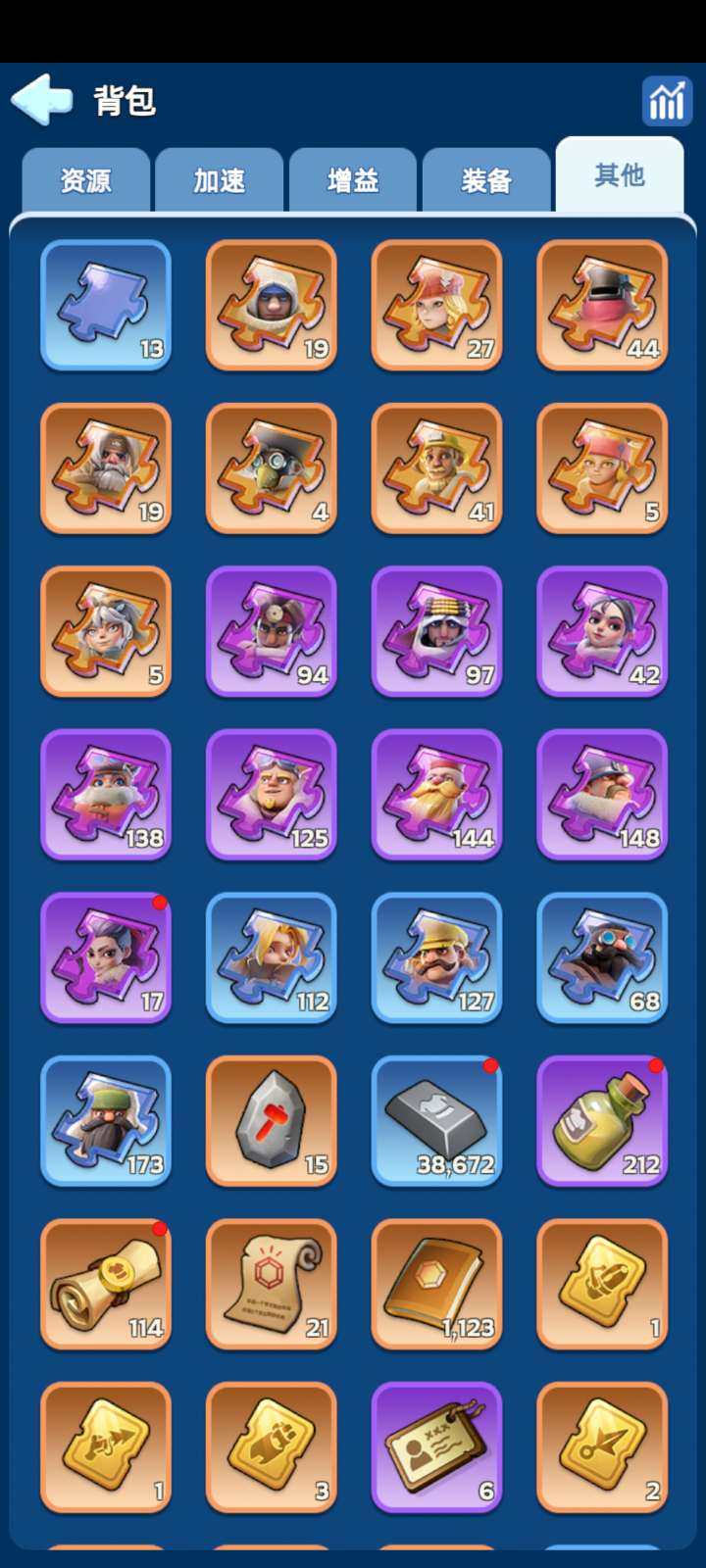Select the 其他 tab
Viewport: 706px width, 1568px height.
click(x=619, y=176)
